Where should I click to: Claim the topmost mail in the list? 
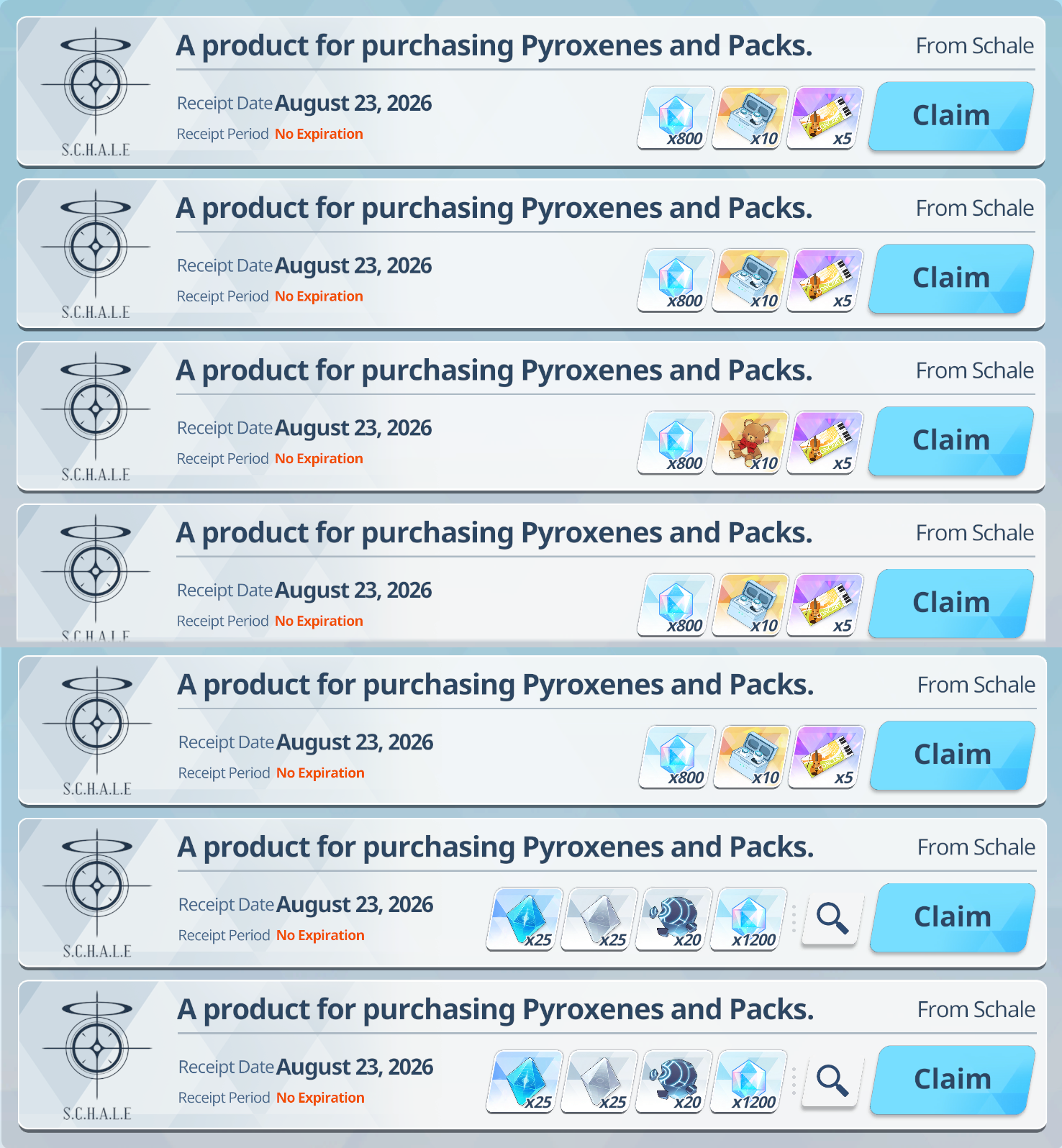(x=951, y=116)
